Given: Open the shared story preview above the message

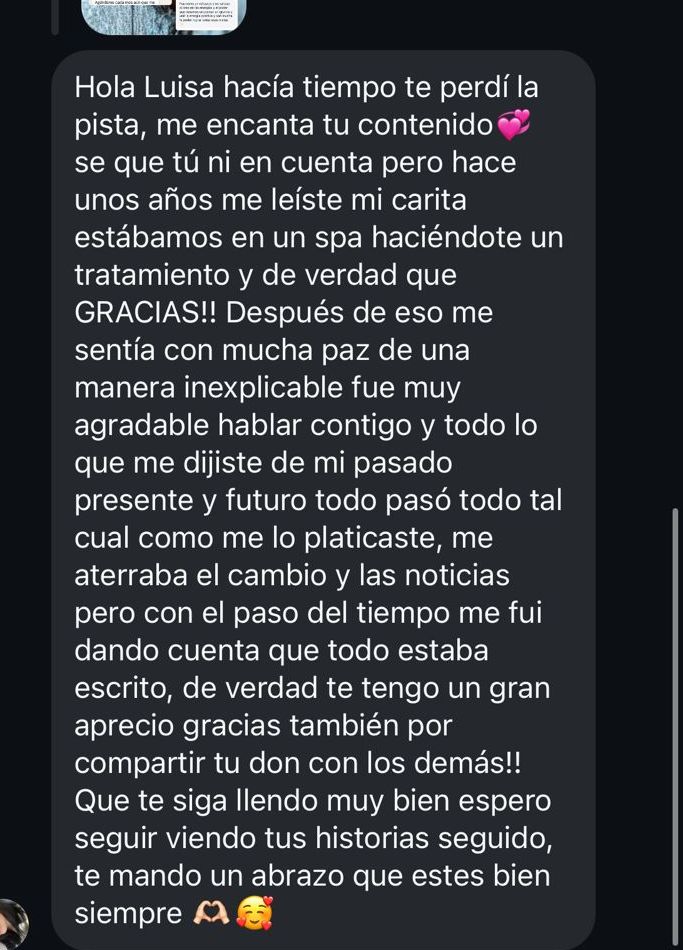Looking at the screenshot, I should [x=162, y=16].
